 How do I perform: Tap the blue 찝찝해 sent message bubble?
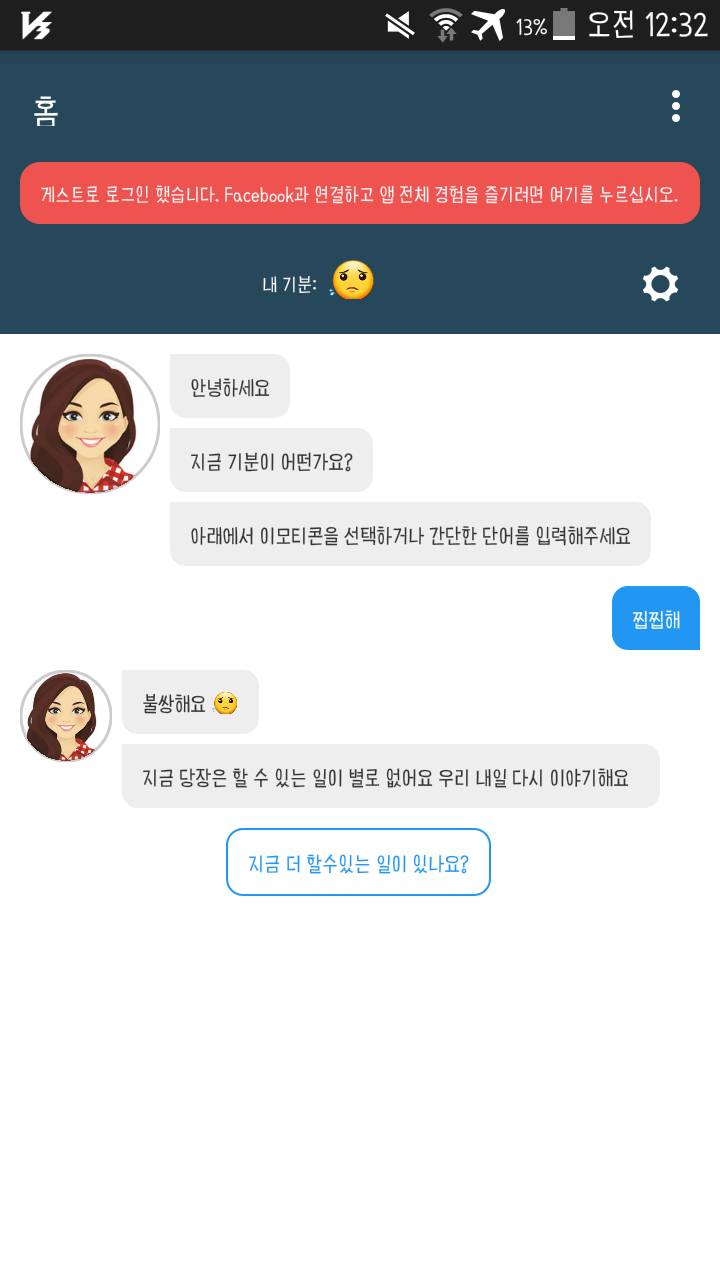(x=655, y=618)
